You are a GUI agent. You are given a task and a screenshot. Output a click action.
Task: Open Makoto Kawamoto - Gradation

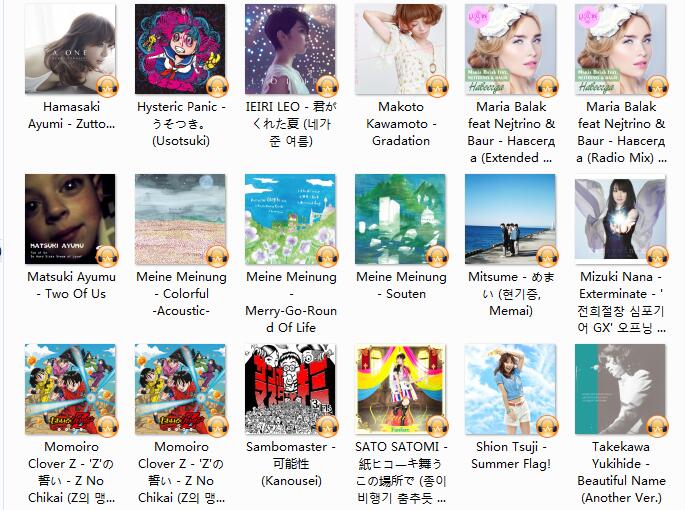tap(401, 49)
